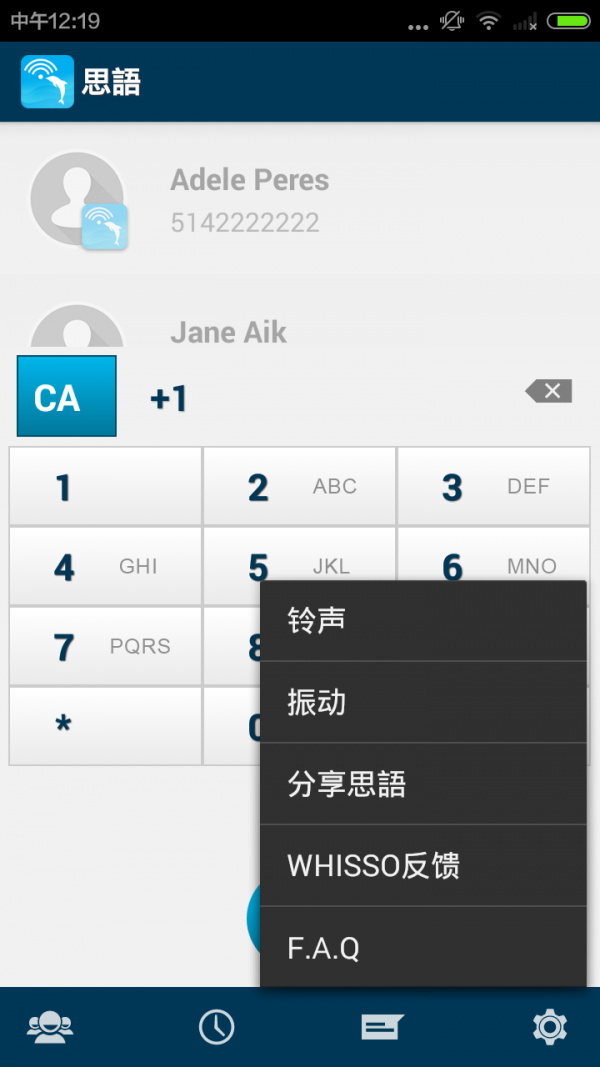This screenshot has width=600, height=1067.
Task: Open WHISSO反馈 feedback
Action: 422,866
